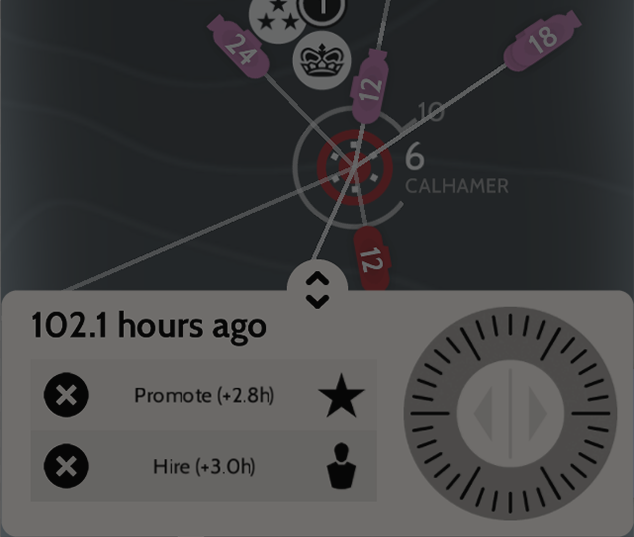
Task: Open the Hire order row
Action: click(x=203, y=466)
